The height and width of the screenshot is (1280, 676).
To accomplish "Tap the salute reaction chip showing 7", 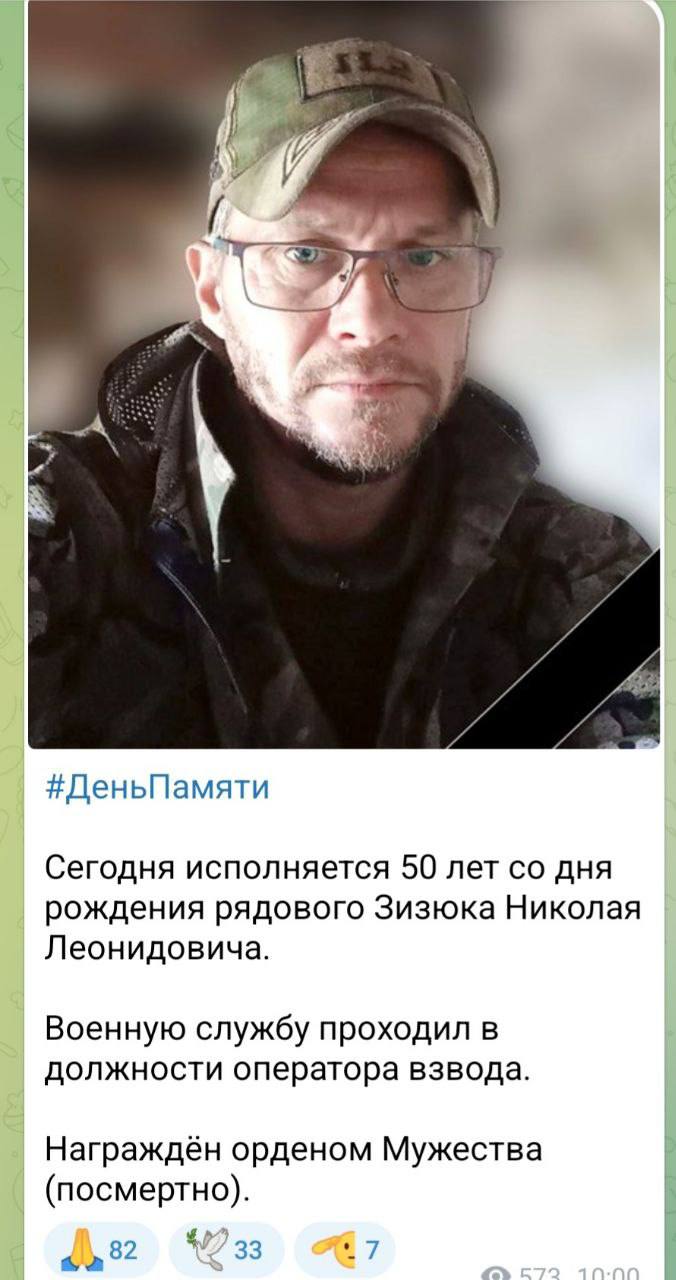I will coord(345,1249).
